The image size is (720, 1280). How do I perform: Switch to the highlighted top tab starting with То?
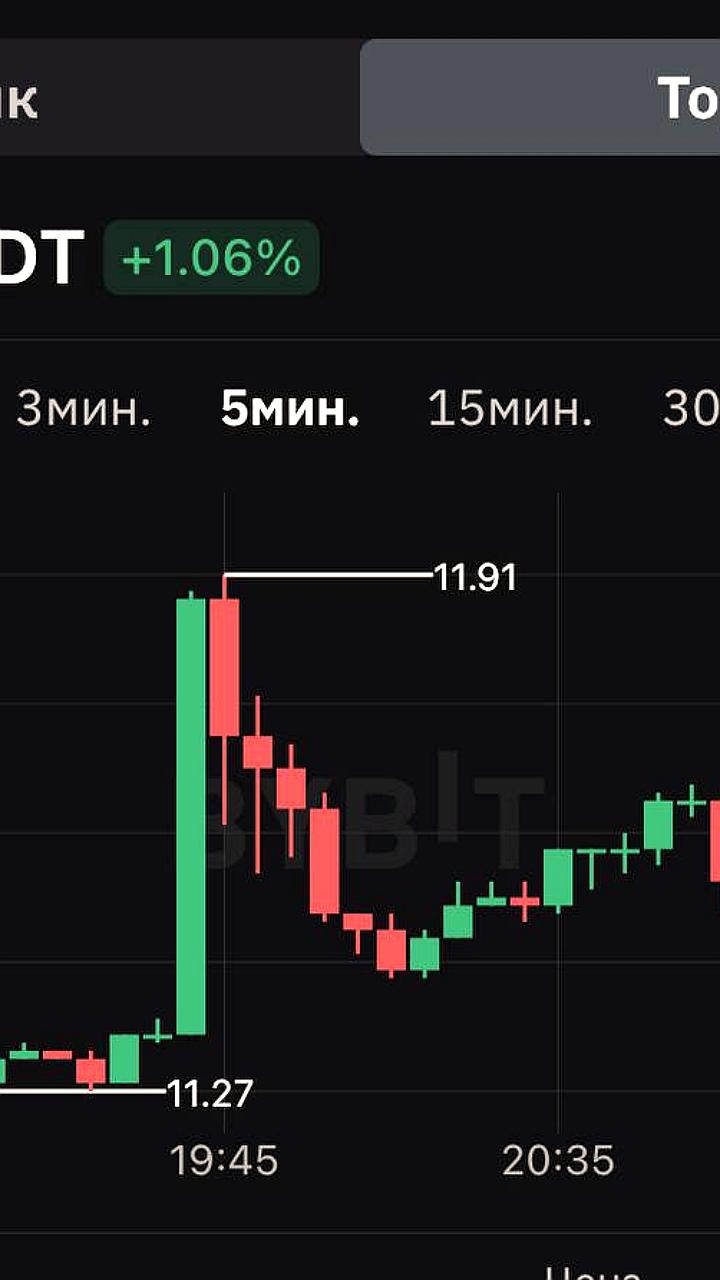point(560,98)
